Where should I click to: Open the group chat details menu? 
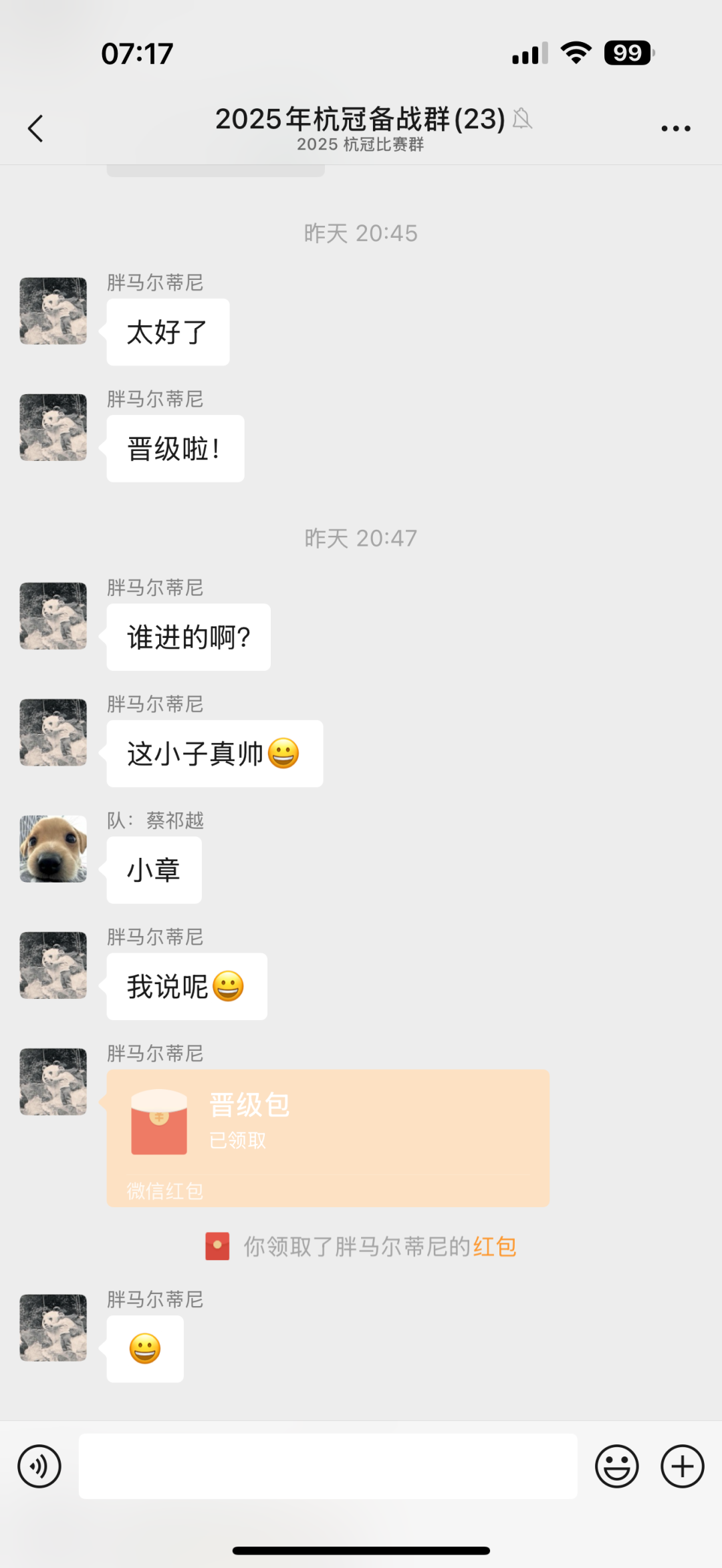pyautogui.click(x=675, y=128)
